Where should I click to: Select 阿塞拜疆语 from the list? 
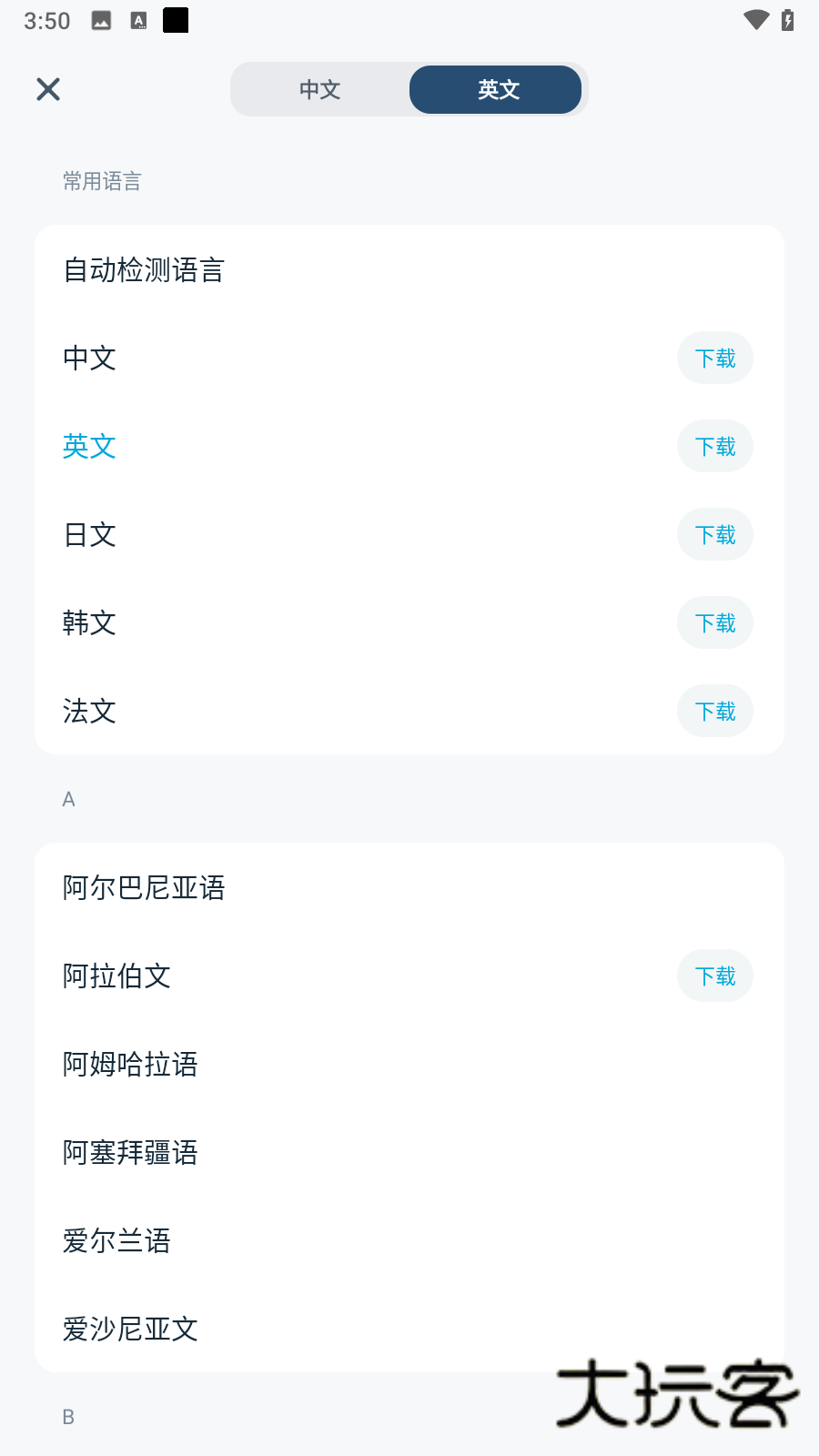pos(130,1152)
